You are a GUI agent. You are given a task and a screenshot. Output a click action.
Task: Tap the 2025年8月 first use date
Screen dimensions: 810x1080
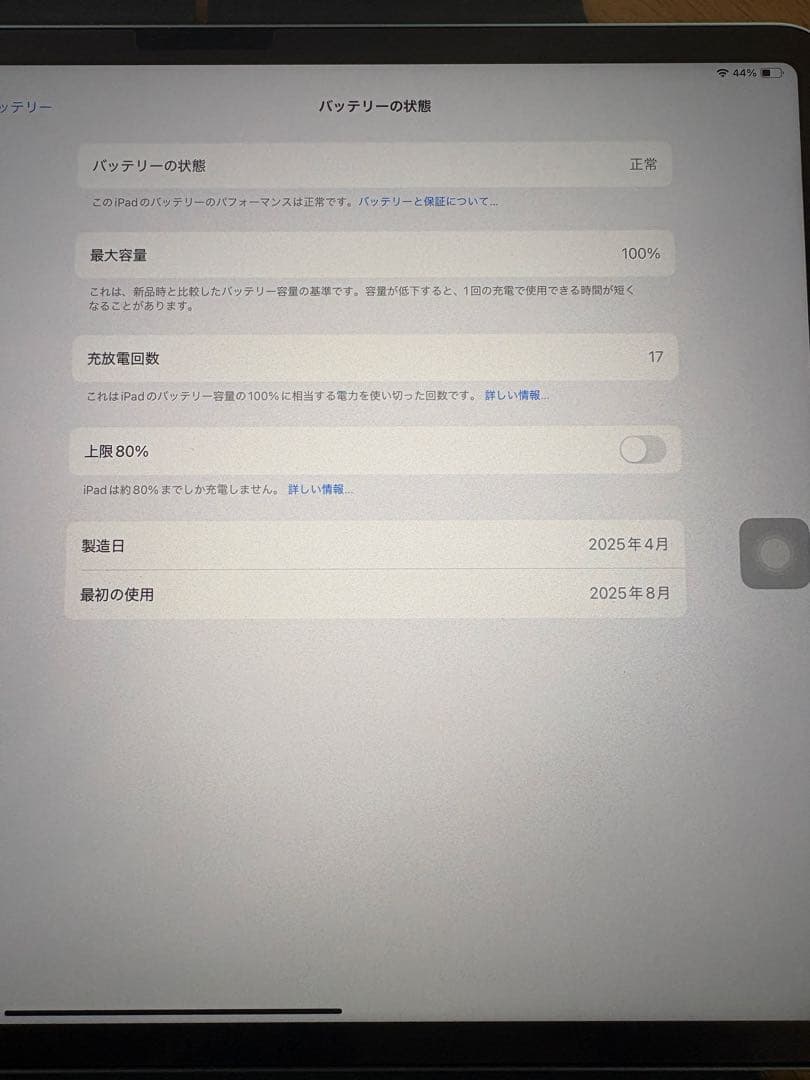click(632, 592)
